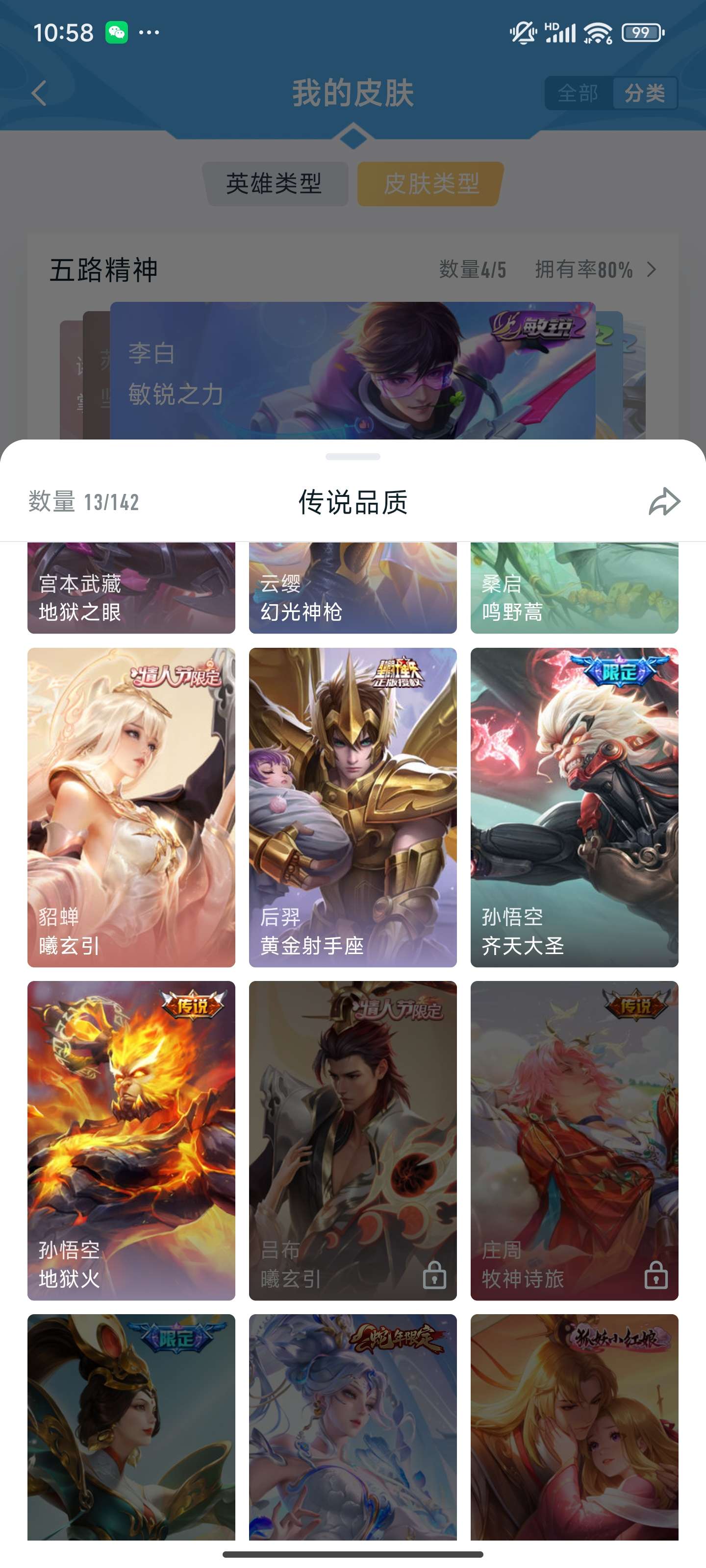Tap the share icon beside 传说品质
Screen dimensions: 706x1568
pos(665,502)
